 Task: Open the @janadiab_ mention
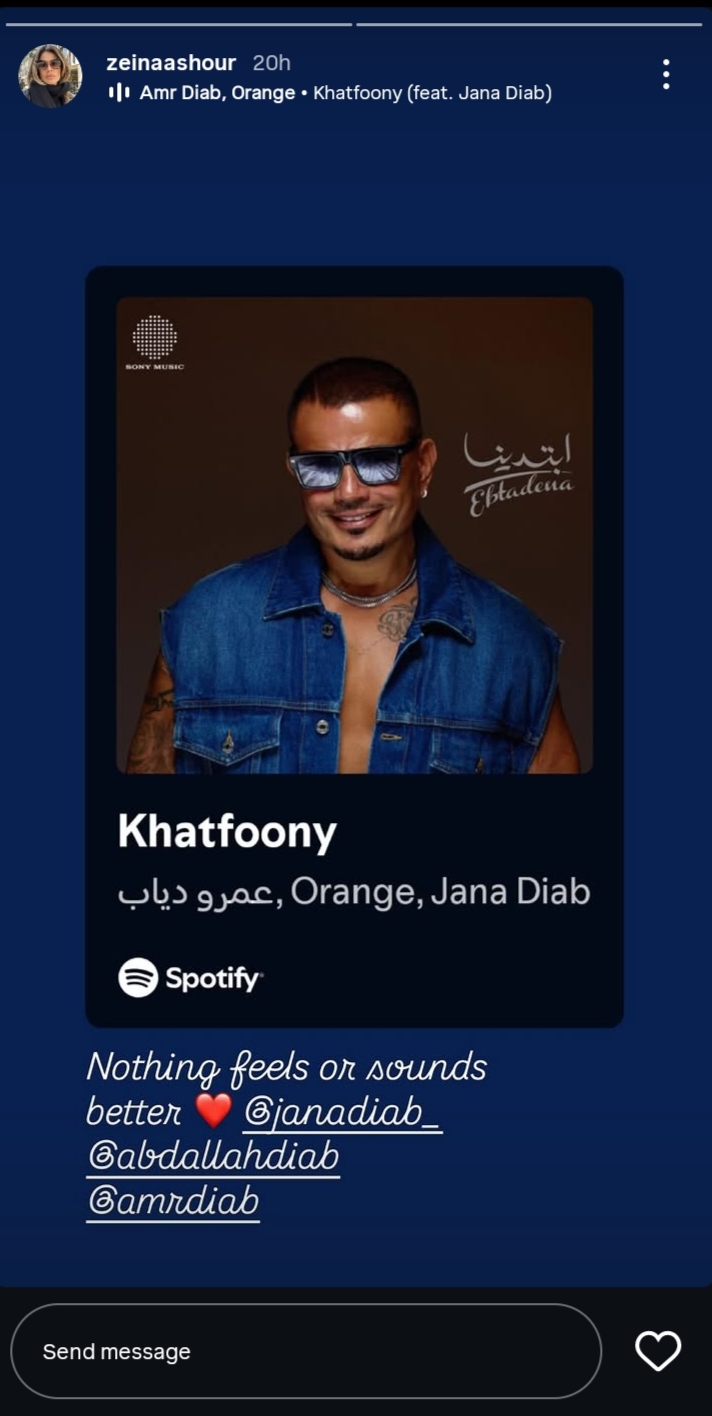[342, 1112]
